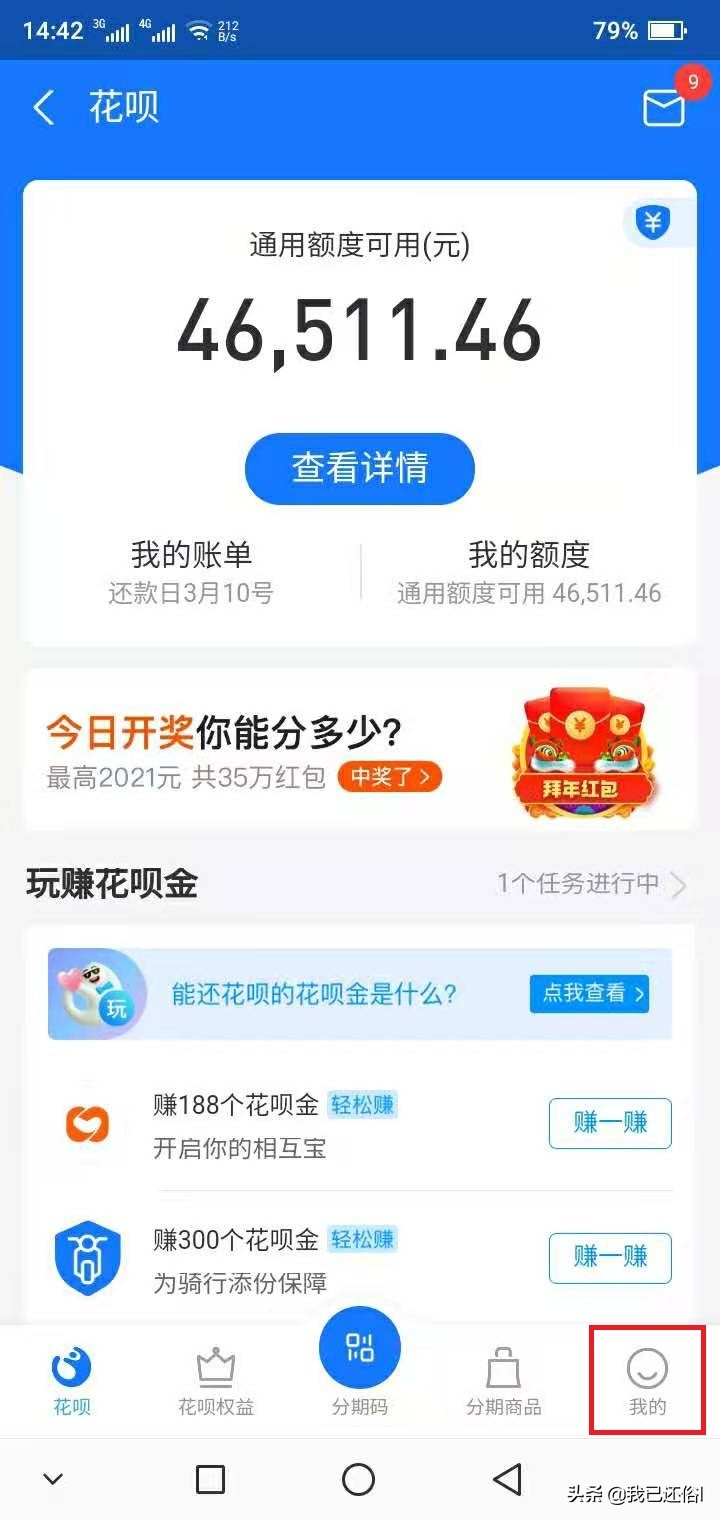Tap the yellow ¥ currency icon on the card

point(652,223)
